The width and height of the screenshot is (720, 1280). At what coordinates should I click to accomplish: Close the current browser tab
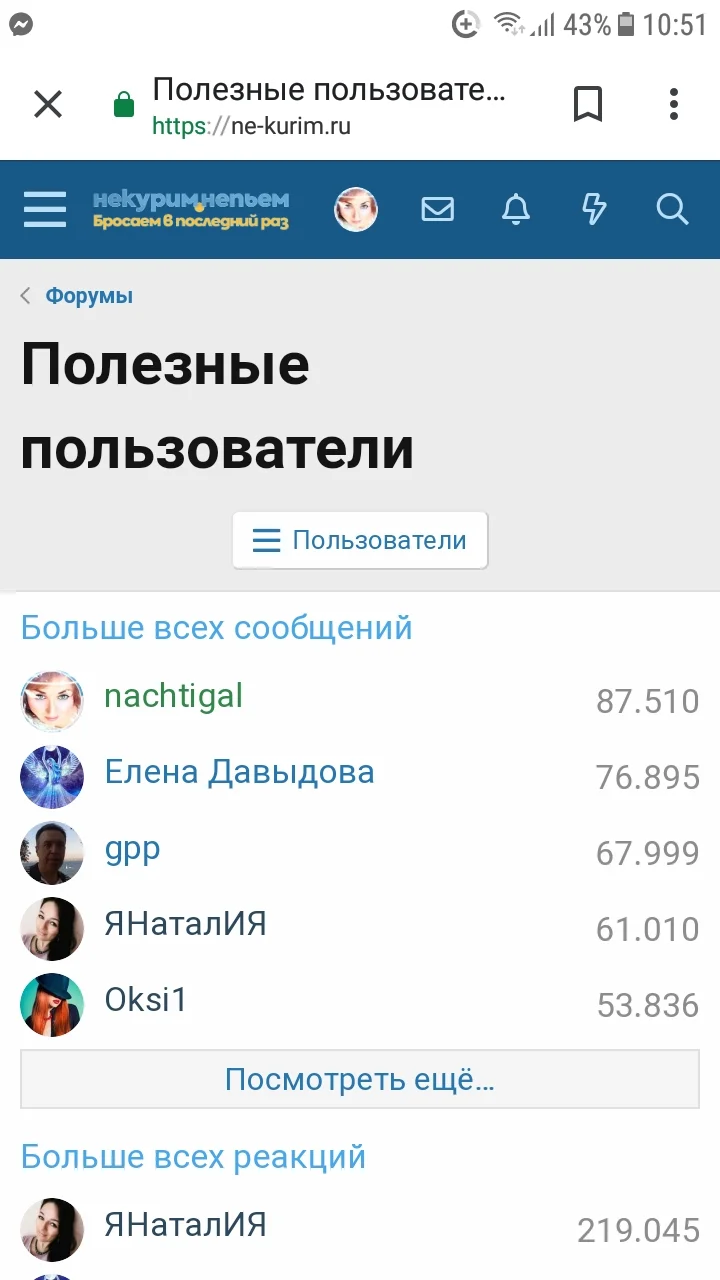click(x=47, y=103)
